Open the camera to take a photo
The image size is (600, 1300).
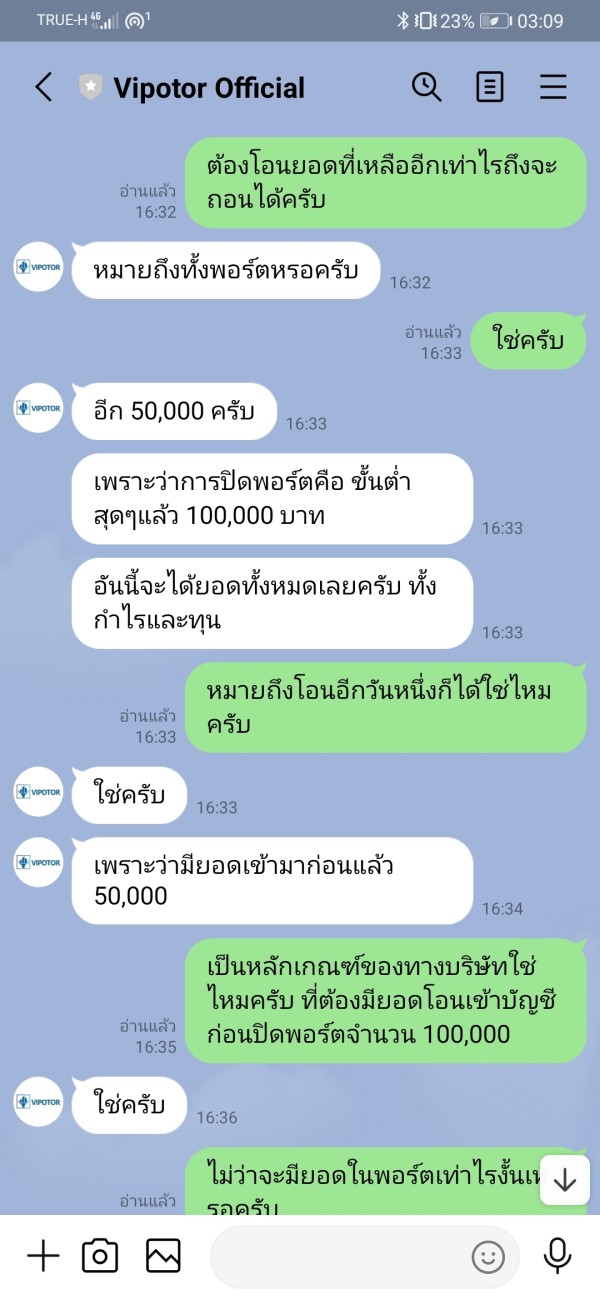[x=100, y=1256]
